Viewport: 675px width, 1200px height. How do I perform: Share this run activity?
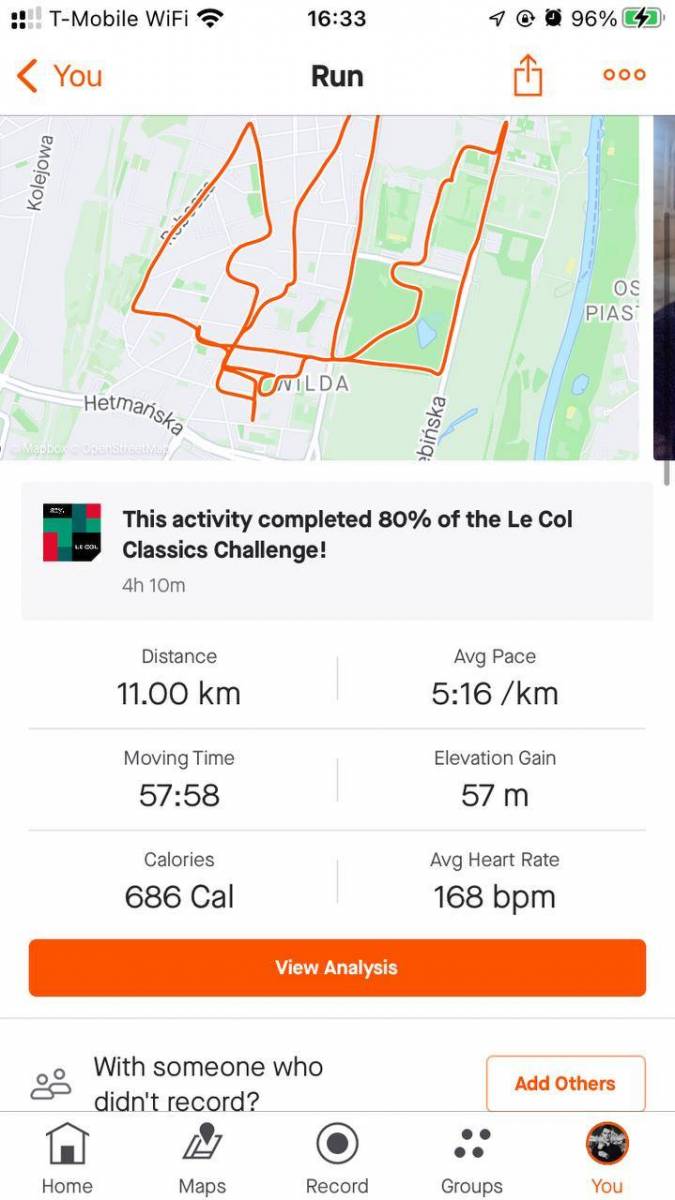point(527,75)
